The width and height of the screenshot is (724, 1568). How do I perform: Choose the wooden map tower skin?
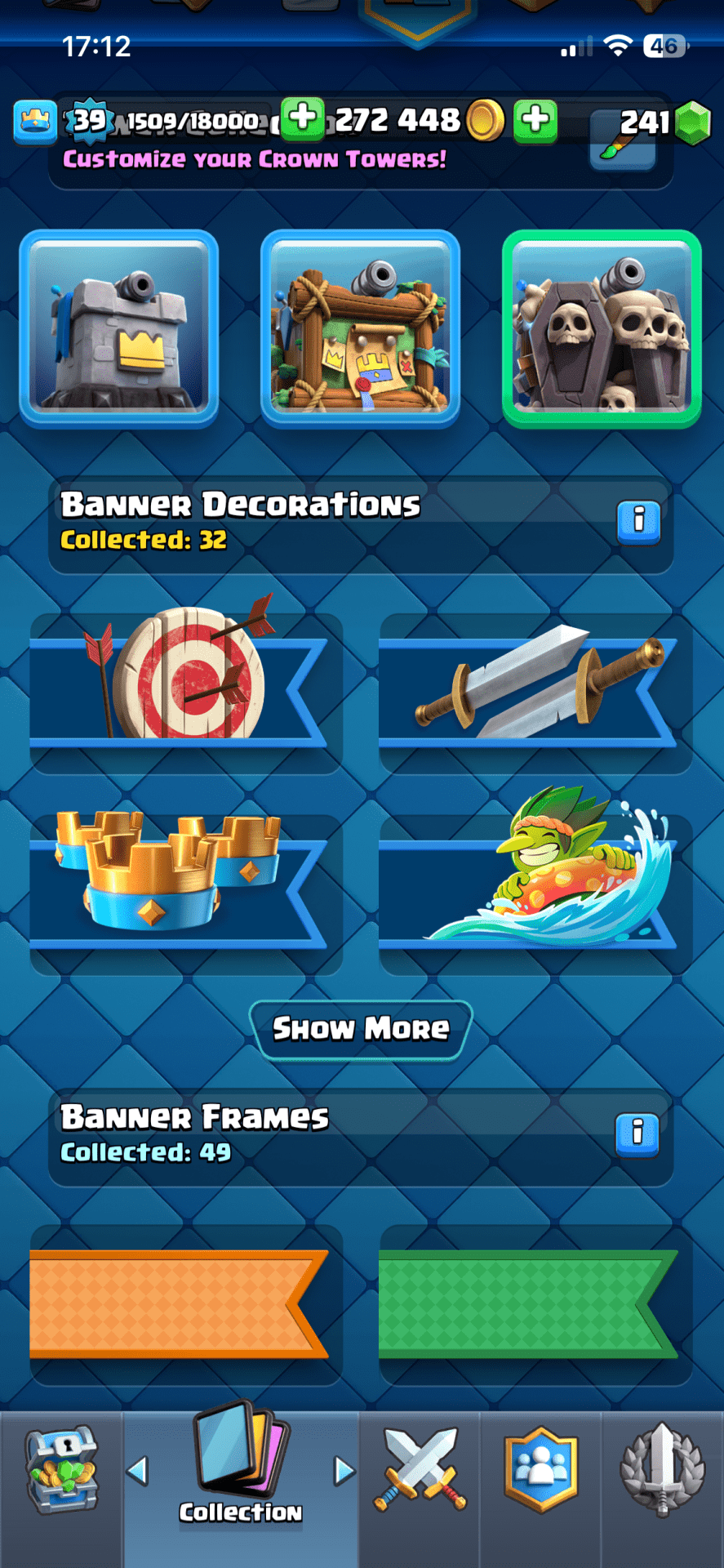point(360,328)
